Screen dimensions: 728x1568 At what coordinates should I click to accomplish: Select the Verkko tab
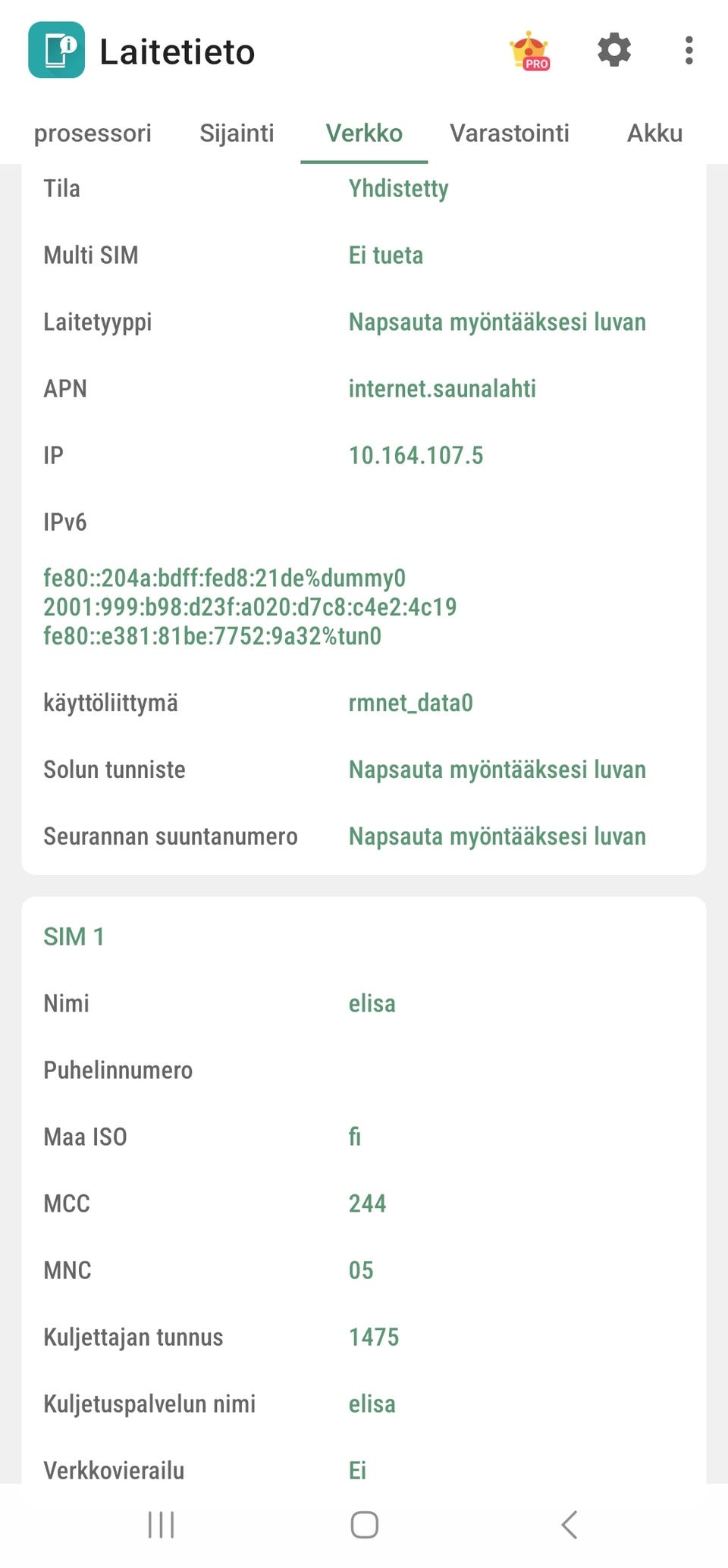pyautogui.click(x=364, y=133)
